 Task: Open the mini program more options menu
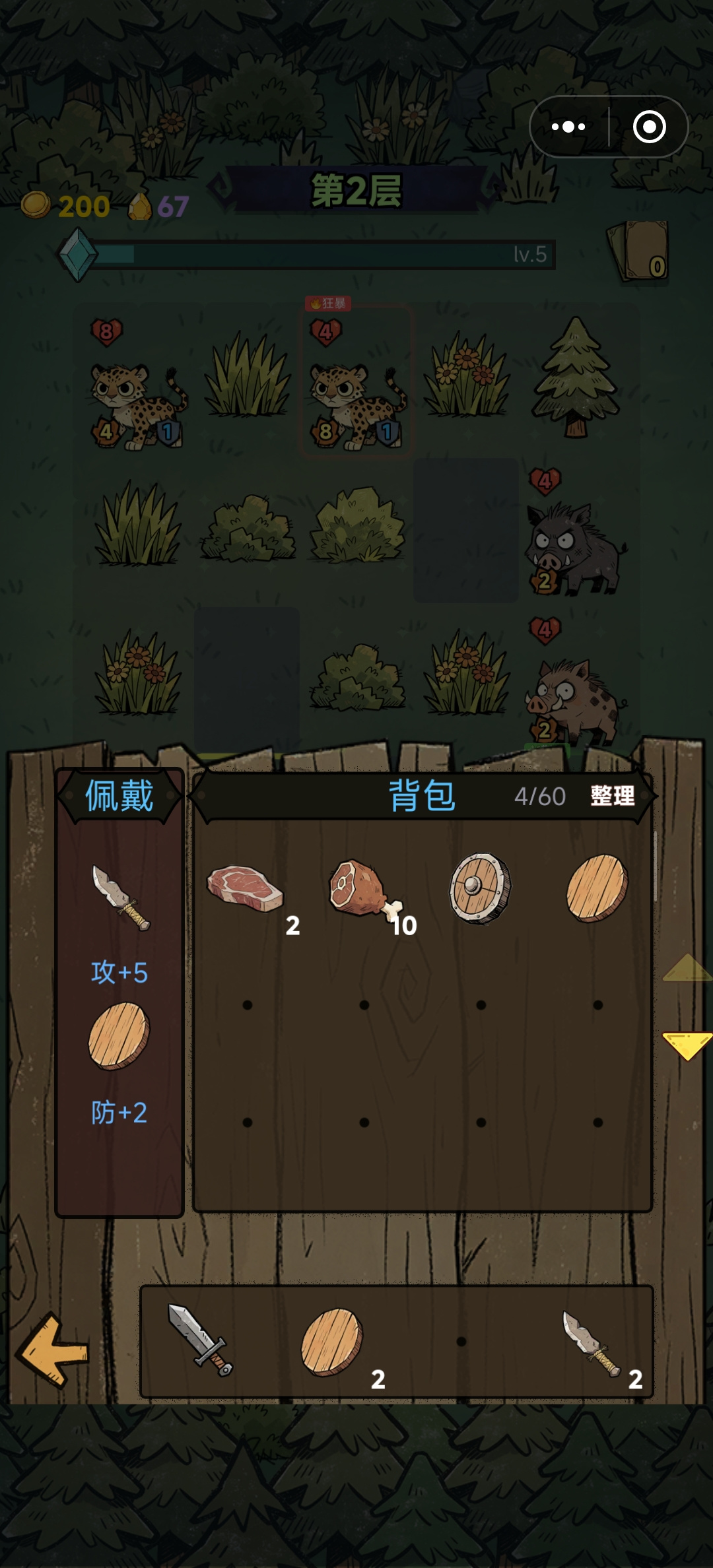coord(568,127)
